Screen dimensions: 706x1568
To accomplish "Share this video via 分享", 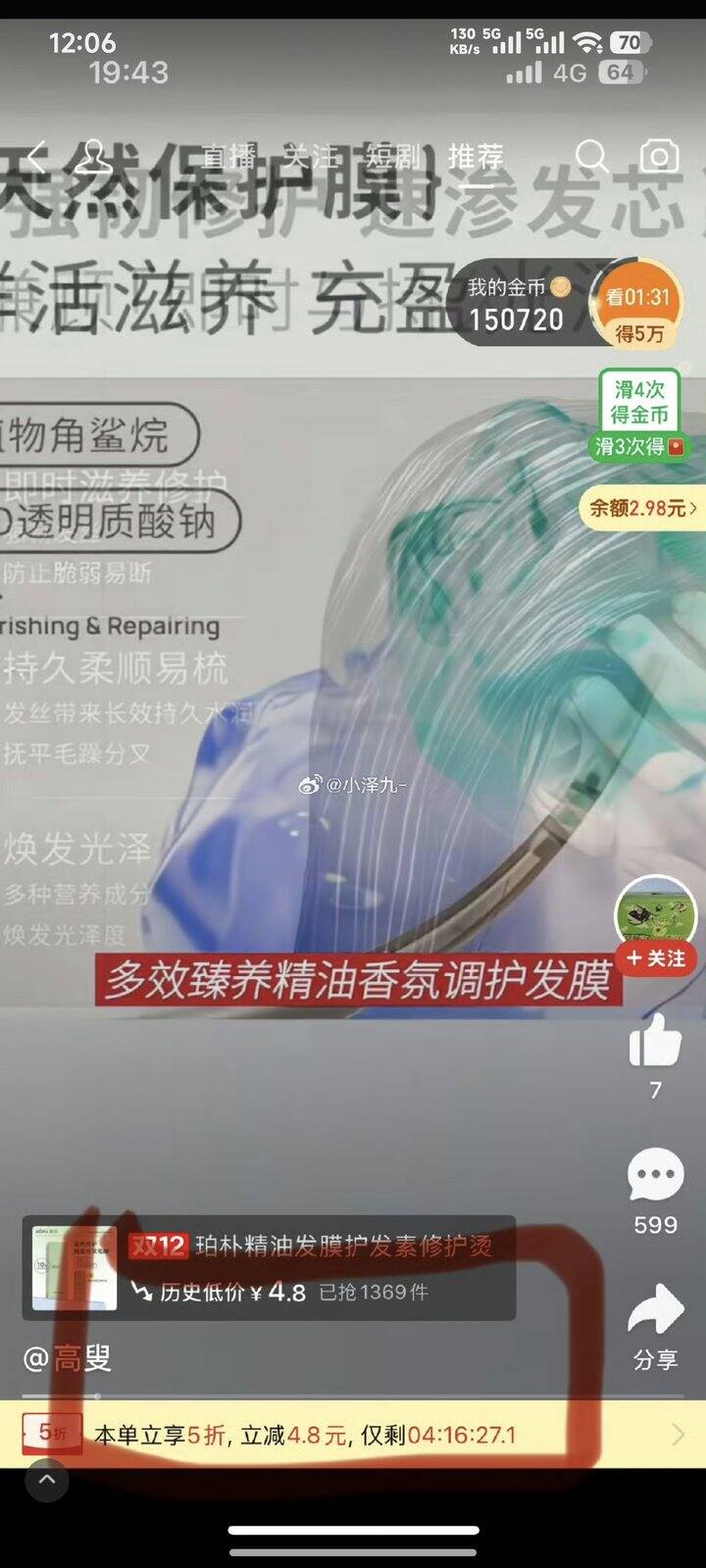I will click(655, 1313).
